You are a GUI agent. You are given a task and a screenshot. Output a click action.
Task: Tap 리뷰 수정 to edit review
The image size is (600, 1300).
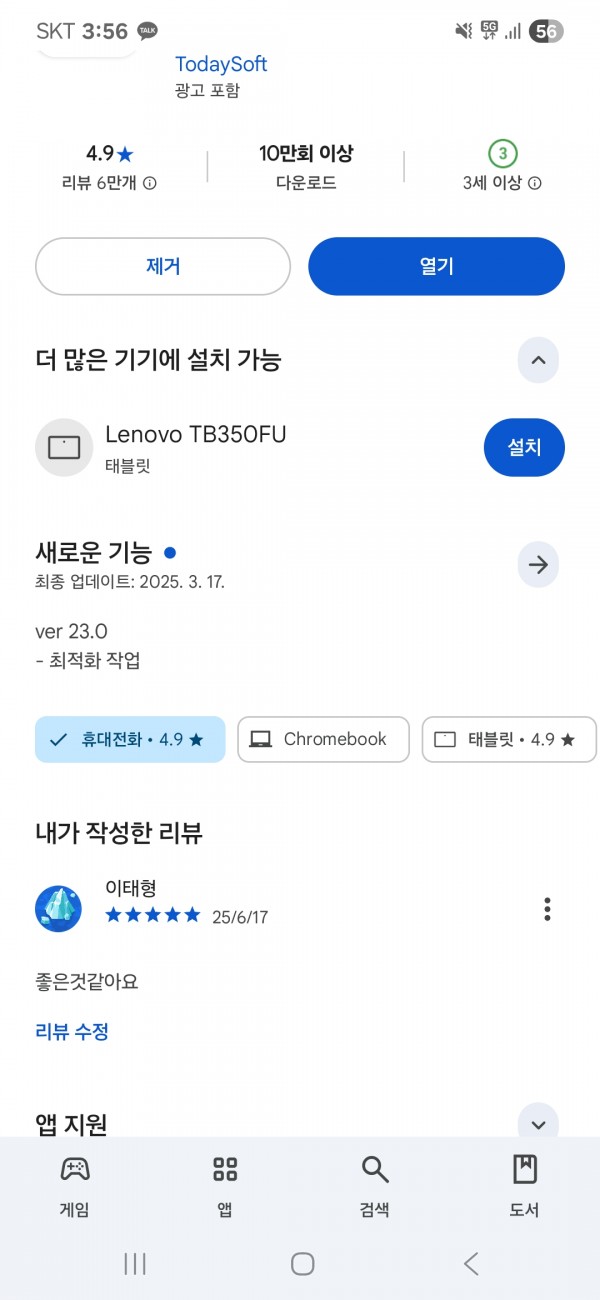tap(72, 1032)
